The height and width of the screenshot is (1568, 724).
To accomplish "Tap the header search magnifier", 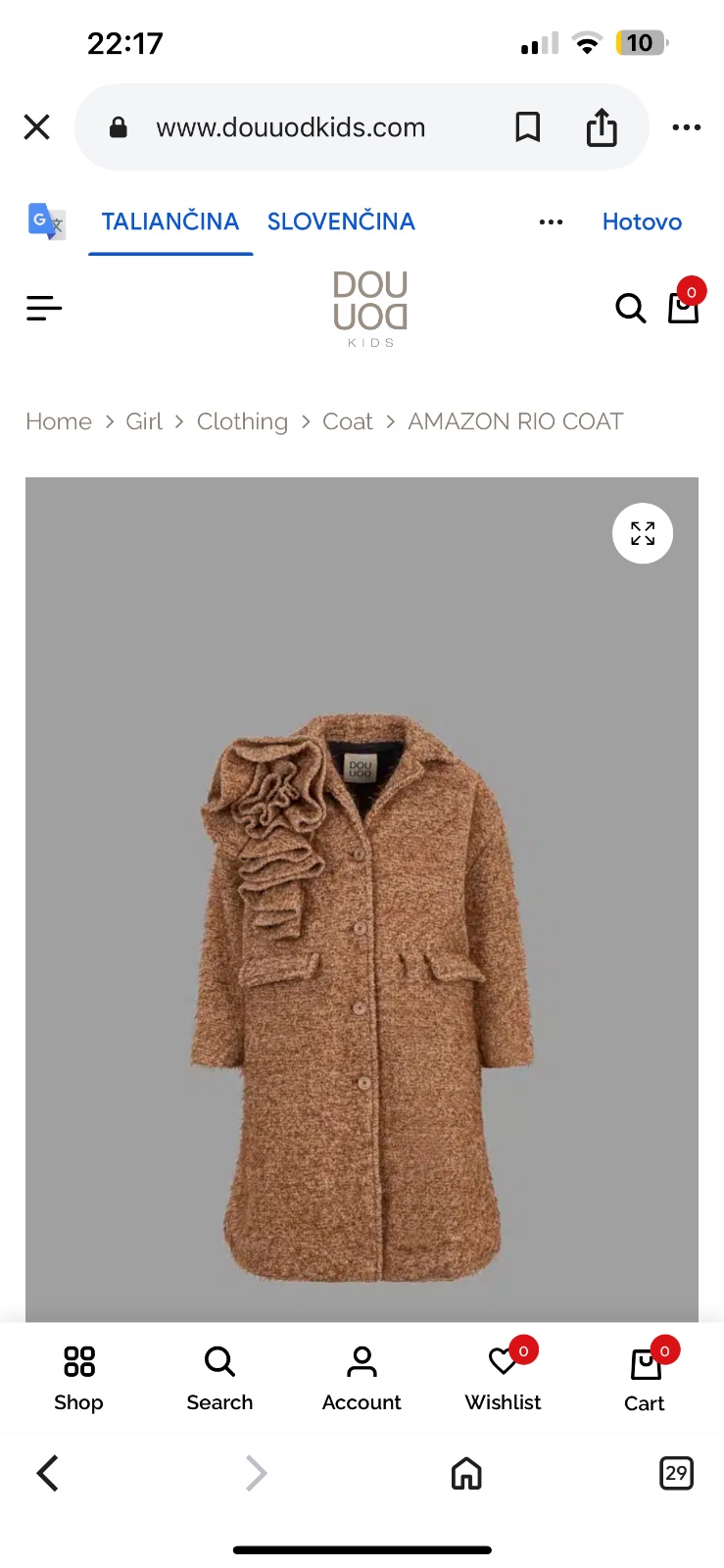I will coord(630,309).
